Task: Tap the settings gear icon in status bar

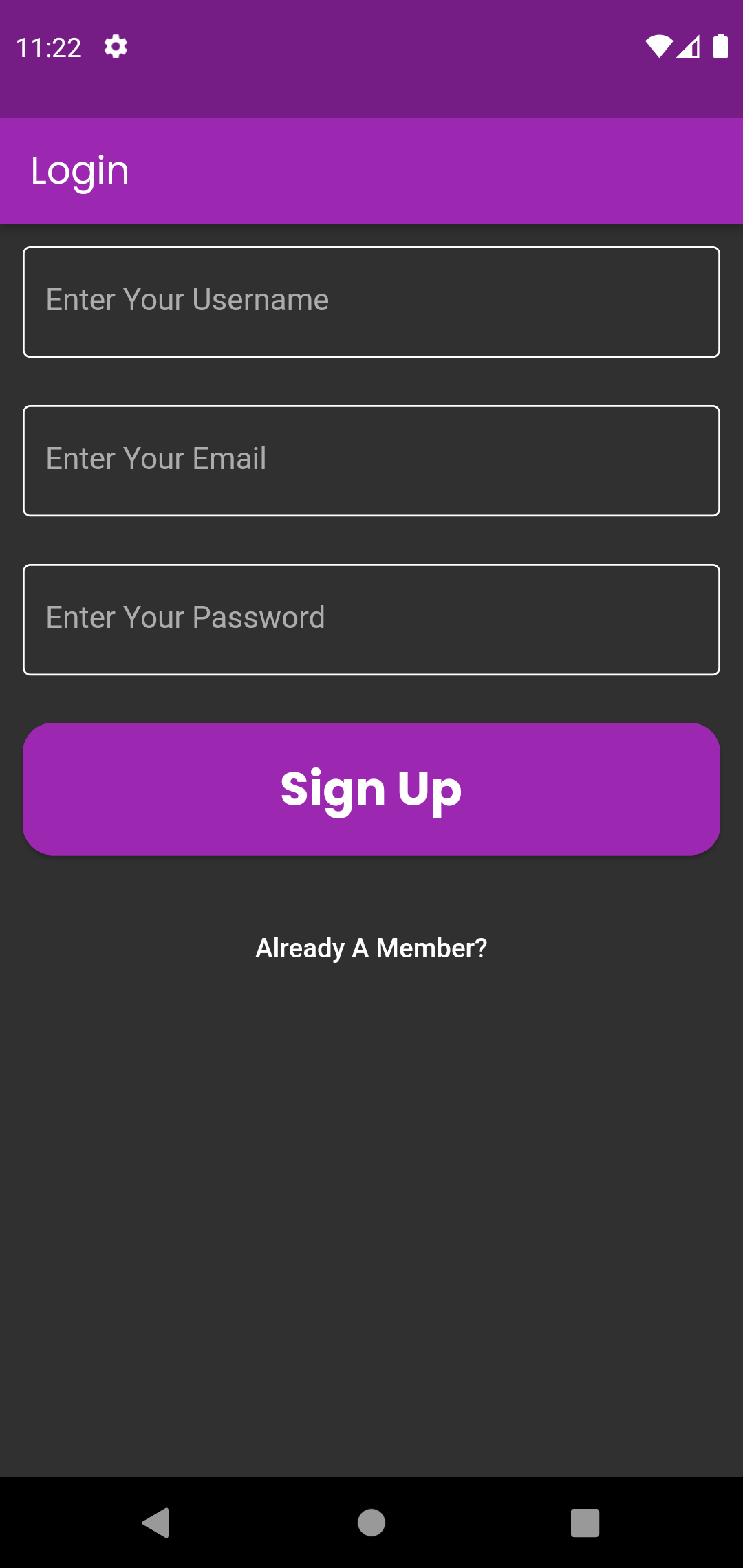Action: pos(115,46)
